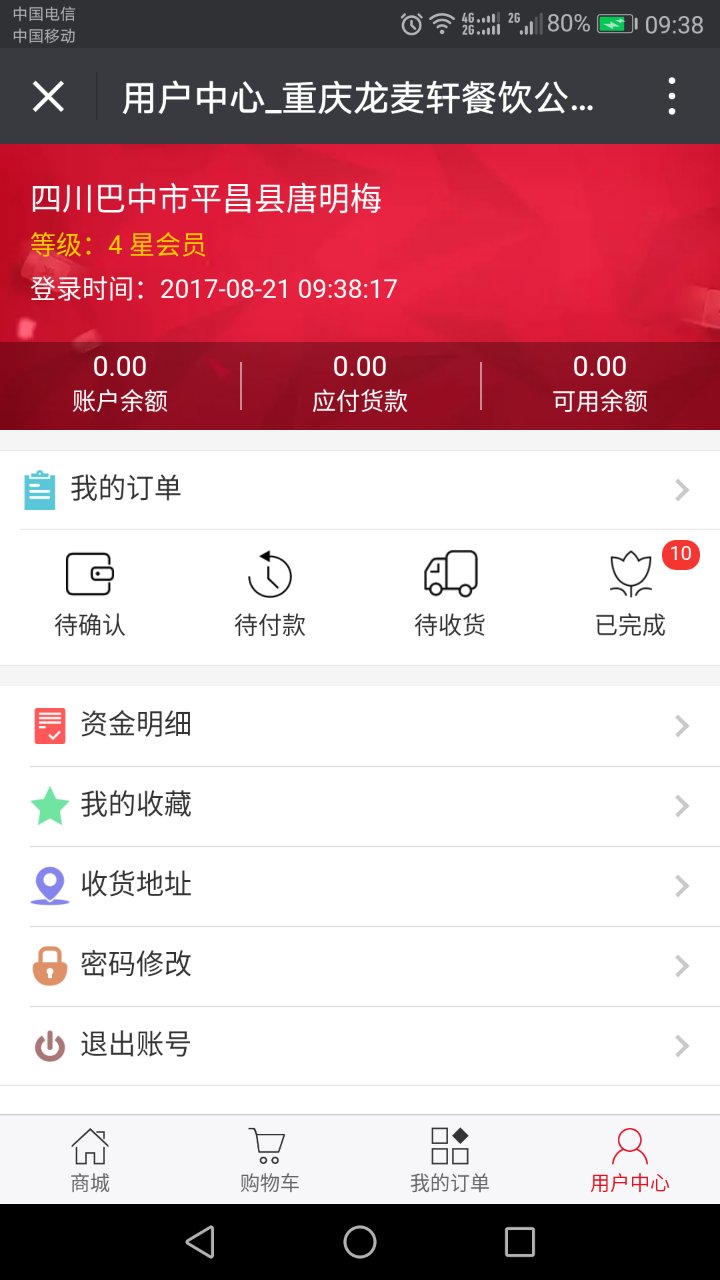Switch to the 商城 tab

click(90, 1160)
